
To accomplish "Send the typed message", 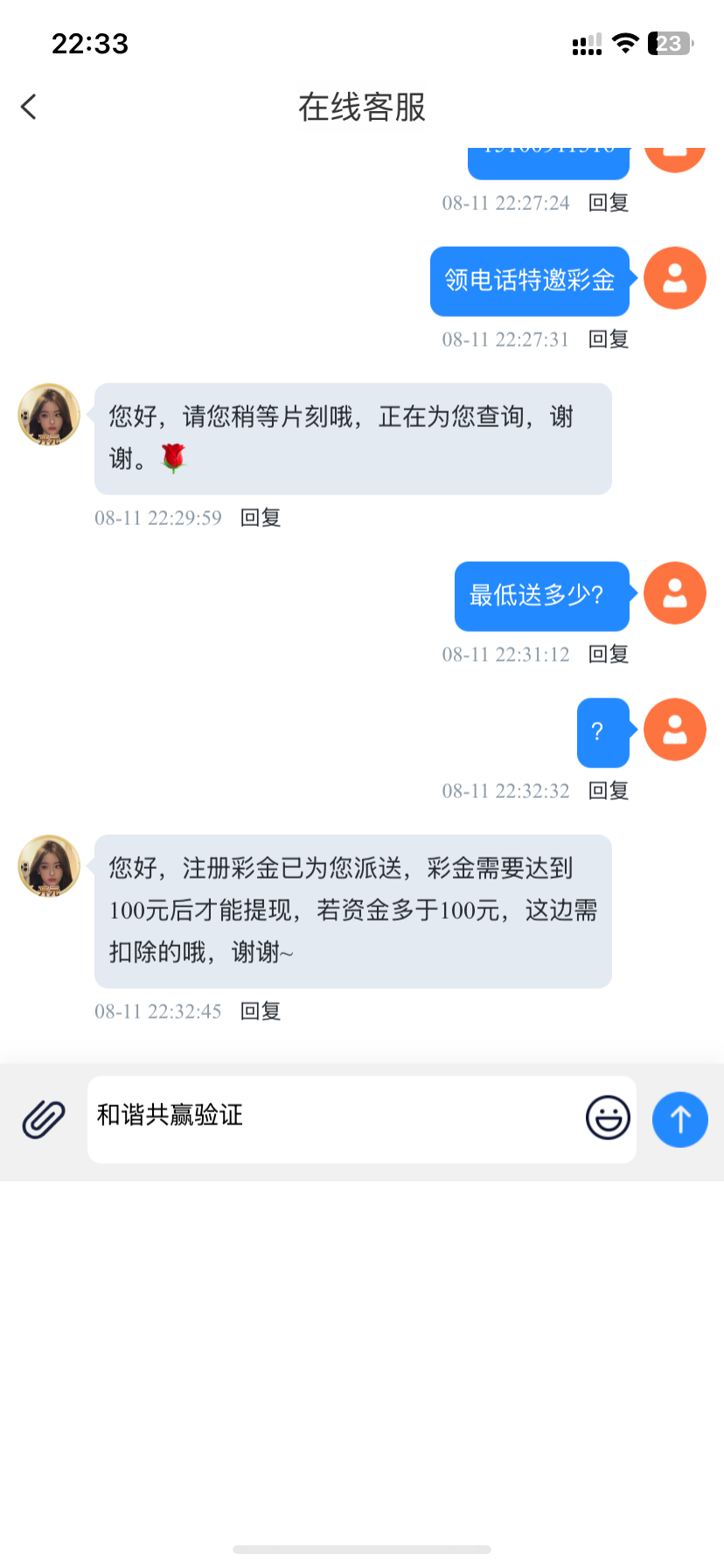I will tap(679, 1119).
